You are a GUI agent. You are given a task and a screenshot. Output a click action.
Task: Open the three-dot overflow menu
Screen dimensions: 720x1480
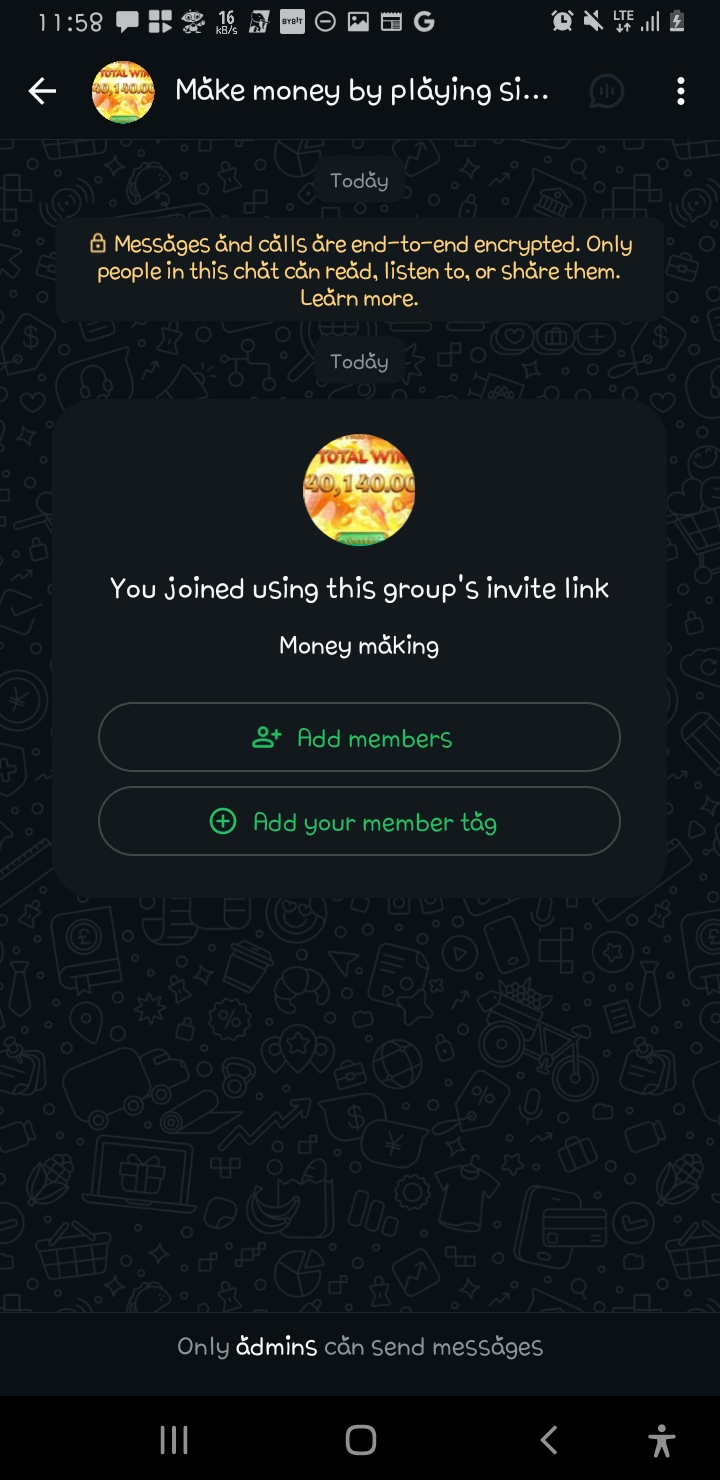tap(680, 92)
